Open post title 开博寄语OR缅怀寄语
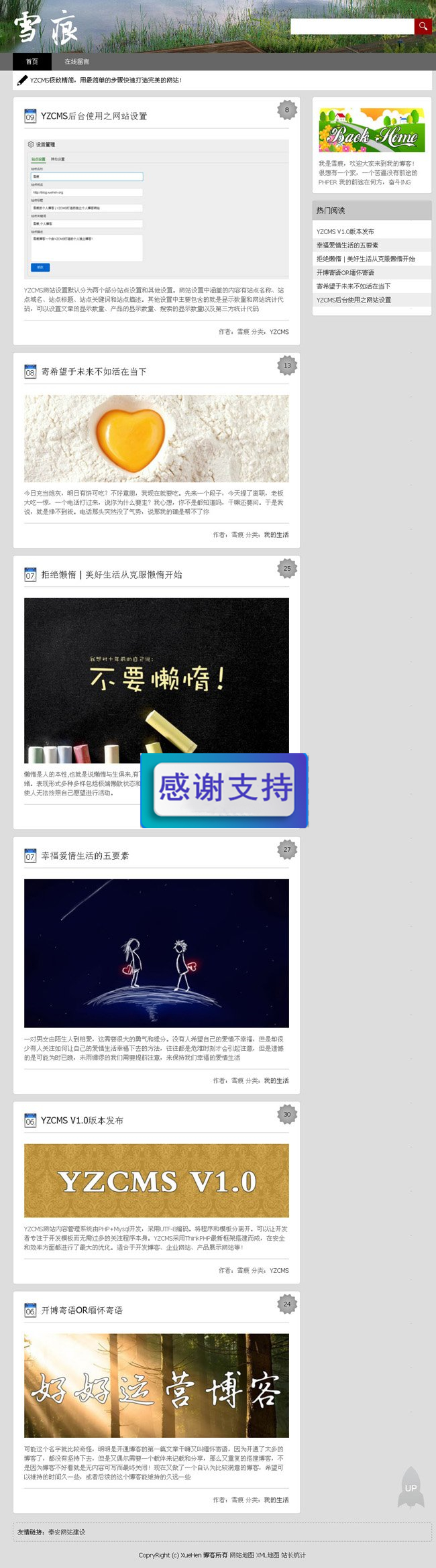The width and height of the screenshot is (436, 1568). 82,1310
